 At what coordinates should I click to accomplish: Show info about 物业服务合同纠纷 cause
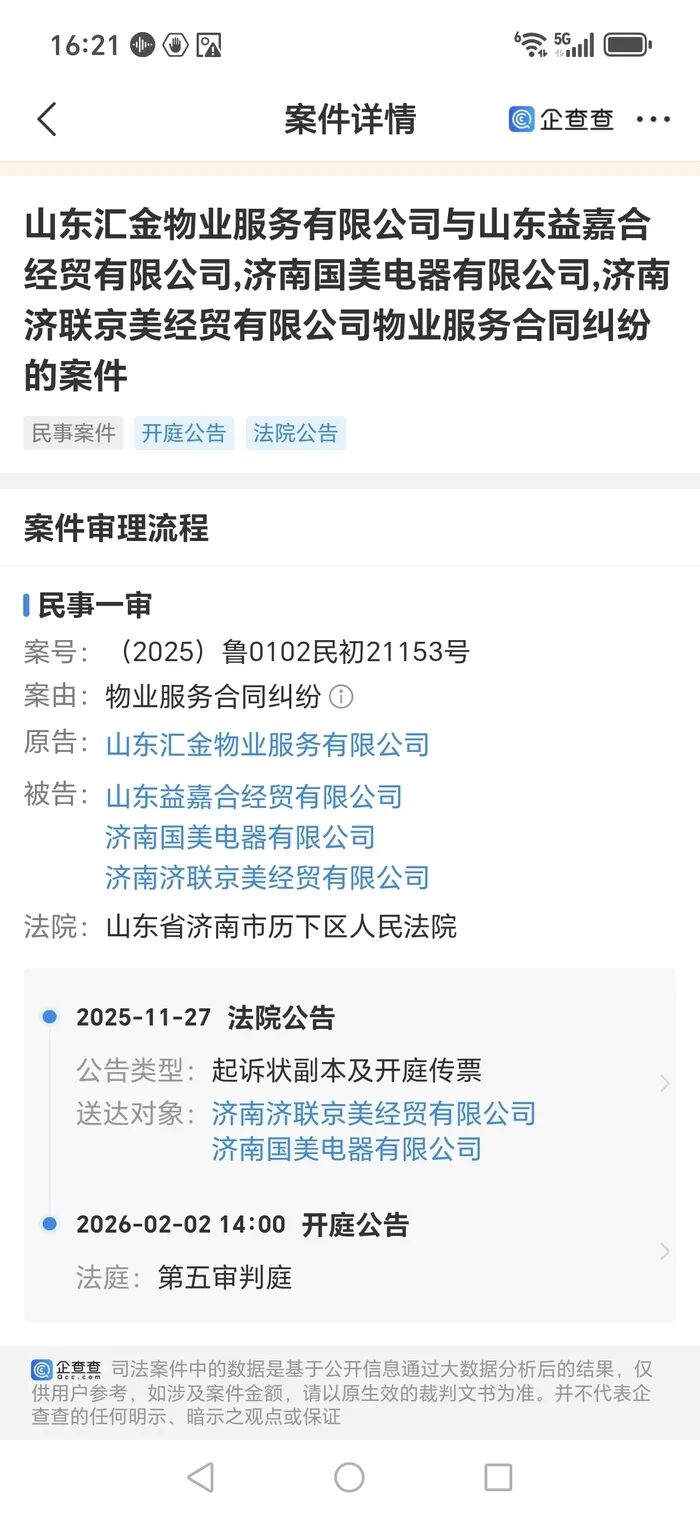click(342, 697)
